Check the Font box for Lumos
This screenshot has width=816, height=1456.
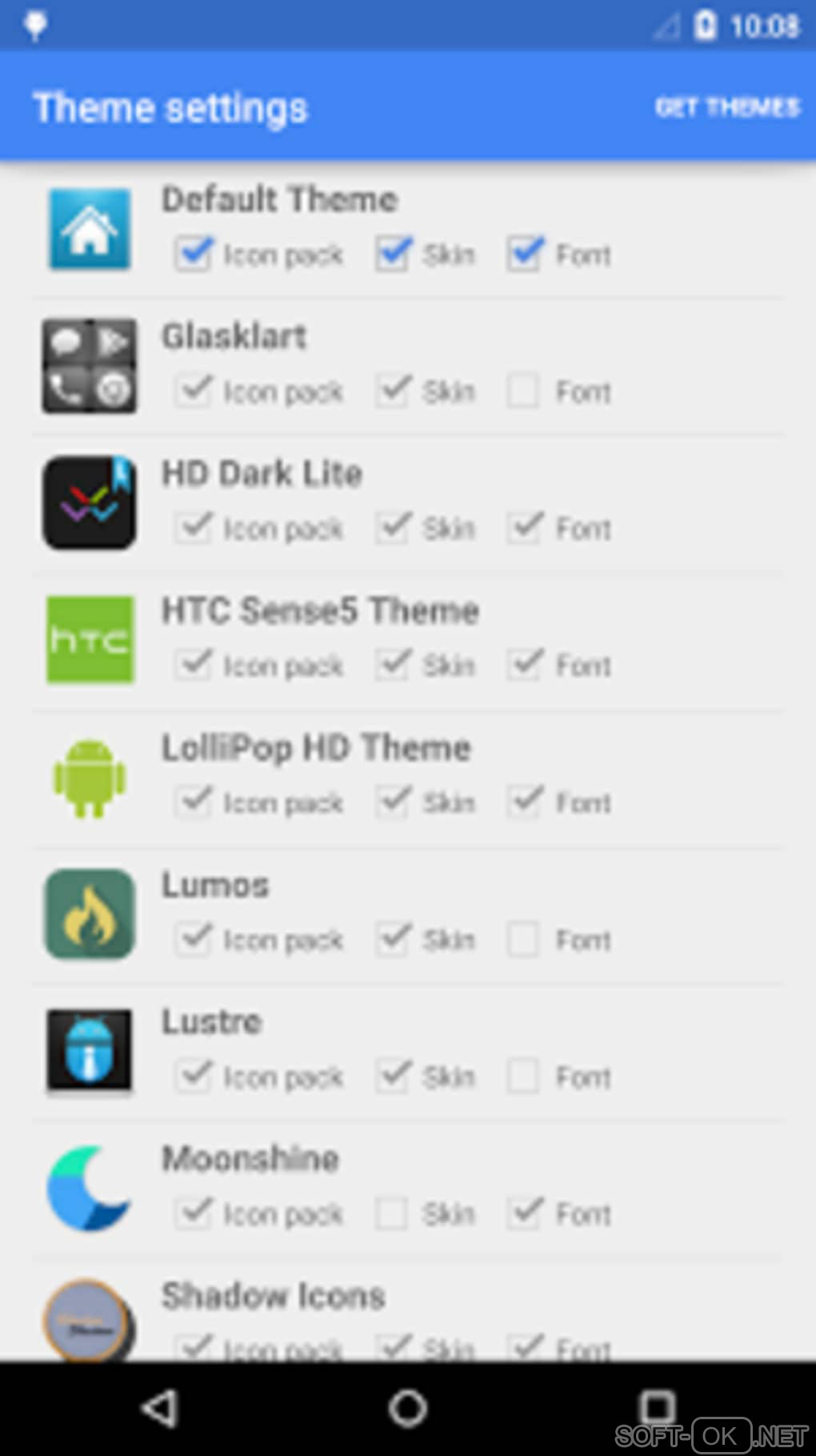(x=524, y=940)
